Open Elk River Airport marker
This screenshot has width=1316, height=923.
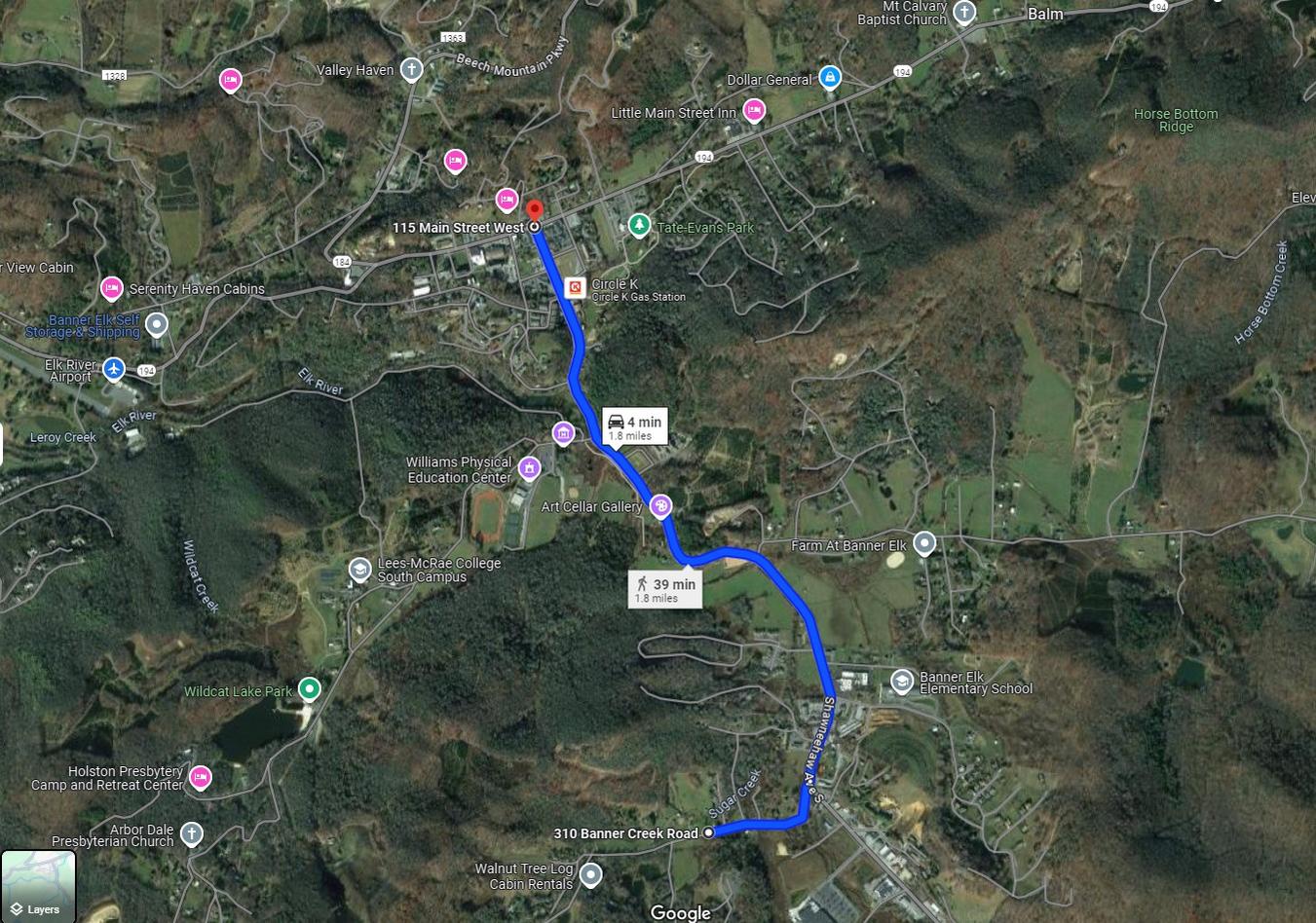coord(114,368)
